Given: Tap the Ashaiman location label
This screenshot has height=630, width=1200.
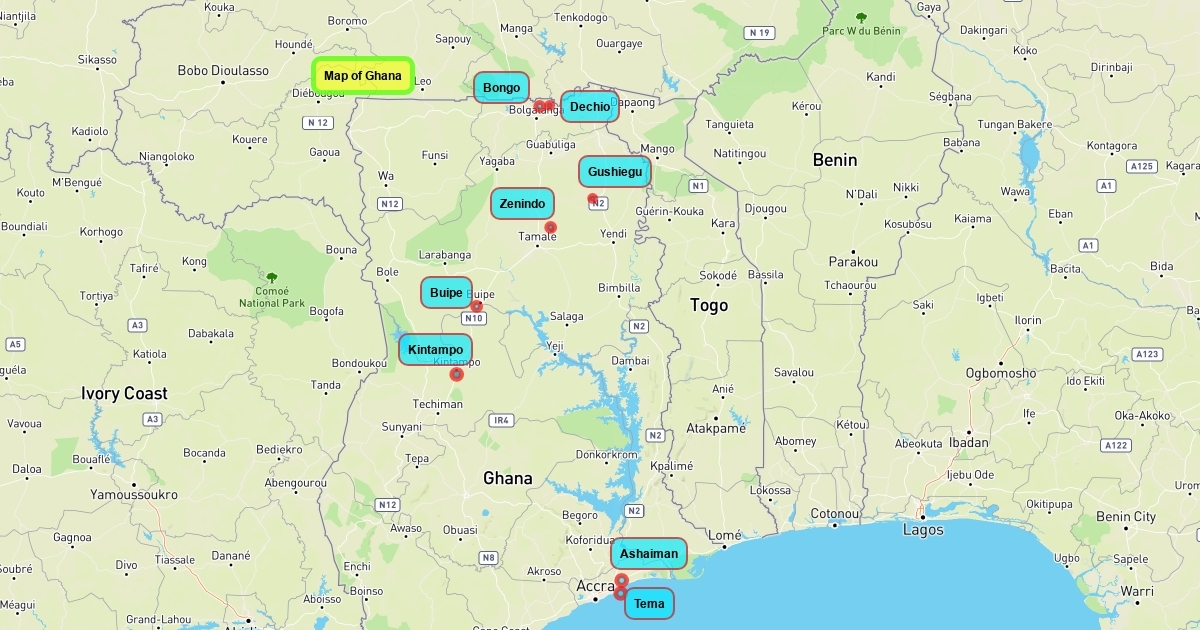Looking at the screenshot, I should pos(649,554).
